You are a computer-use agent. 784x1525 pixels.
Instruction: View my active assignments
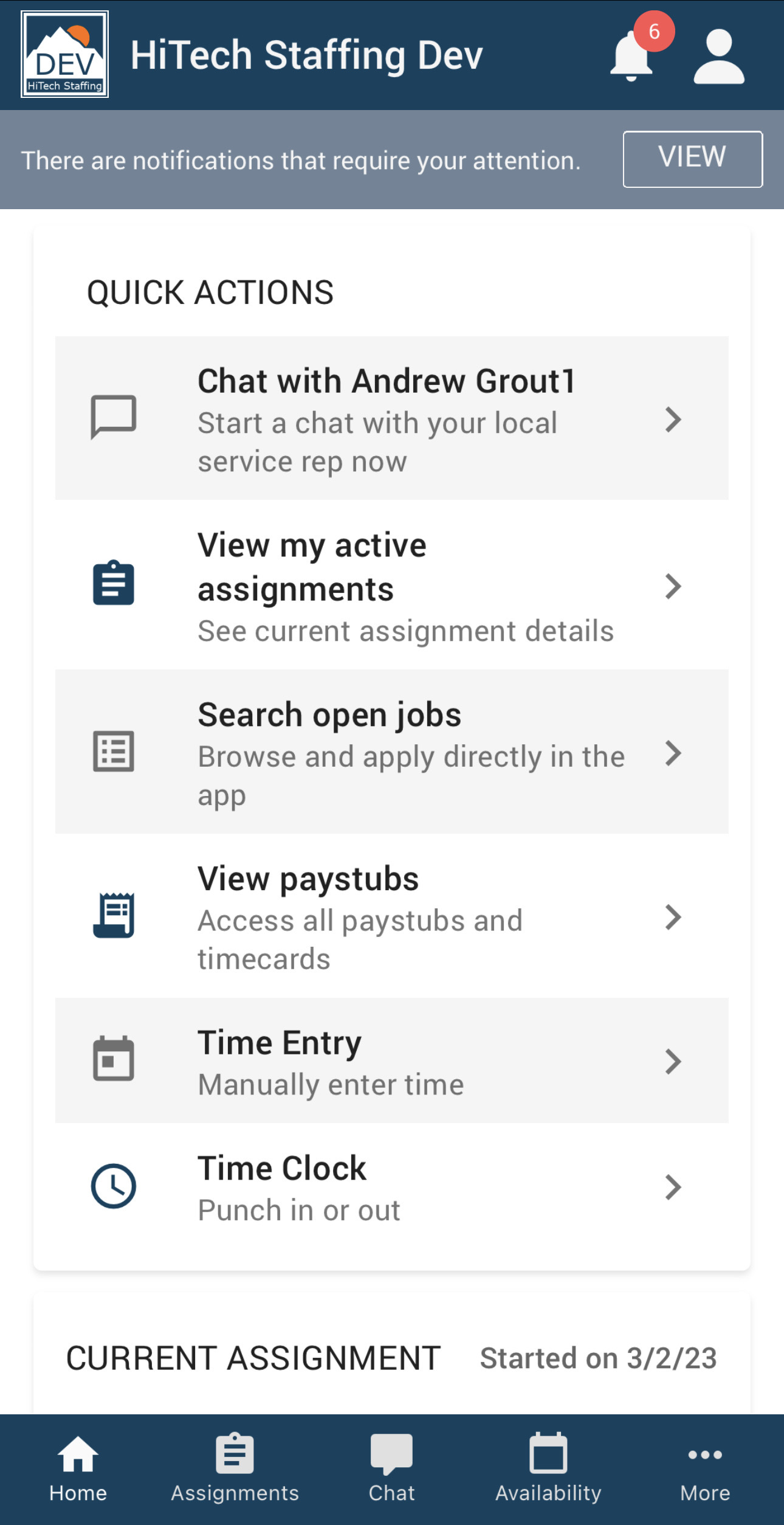(x=391, y=585)
